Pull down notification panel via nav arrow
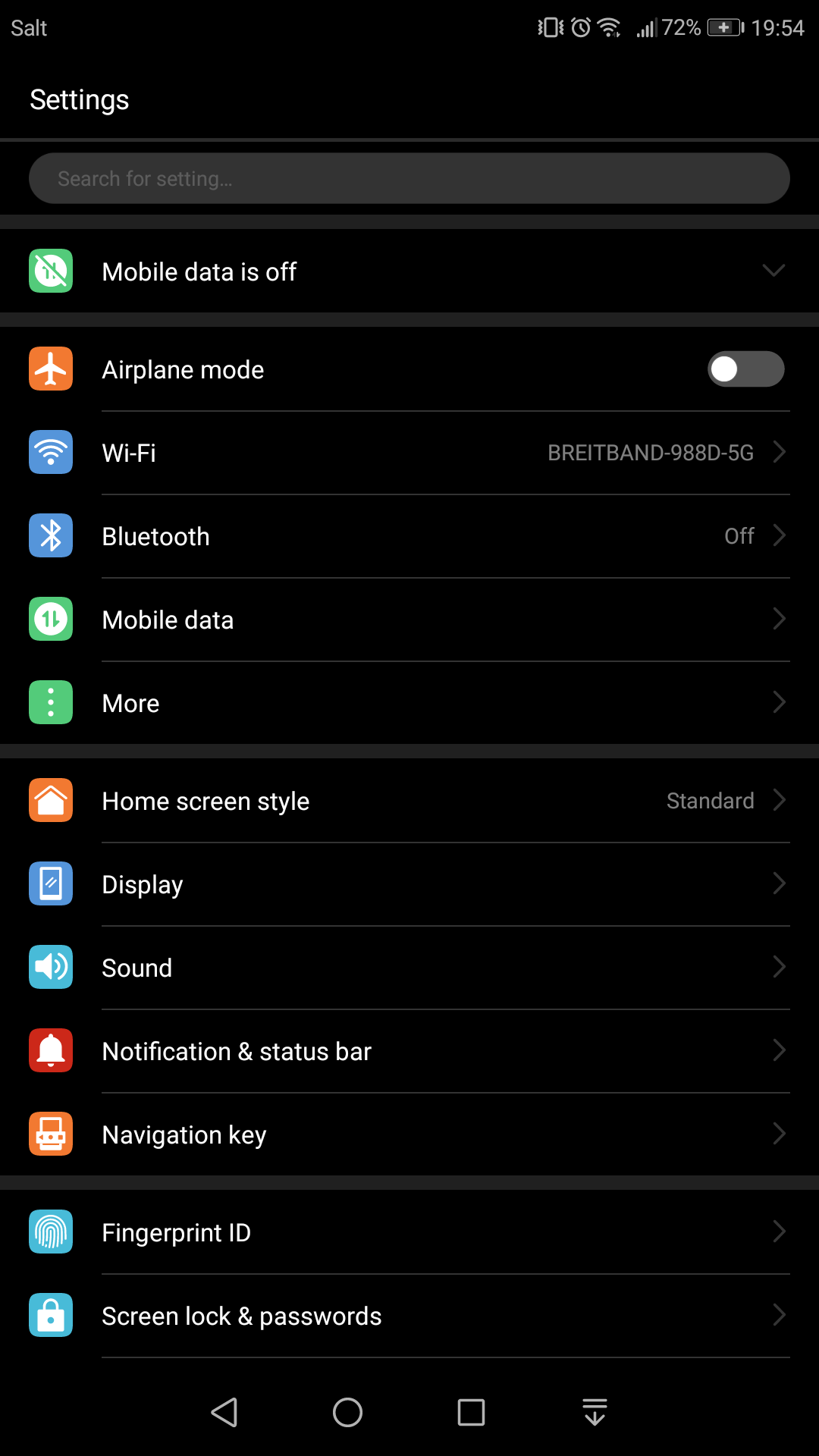 (595, 1412)
